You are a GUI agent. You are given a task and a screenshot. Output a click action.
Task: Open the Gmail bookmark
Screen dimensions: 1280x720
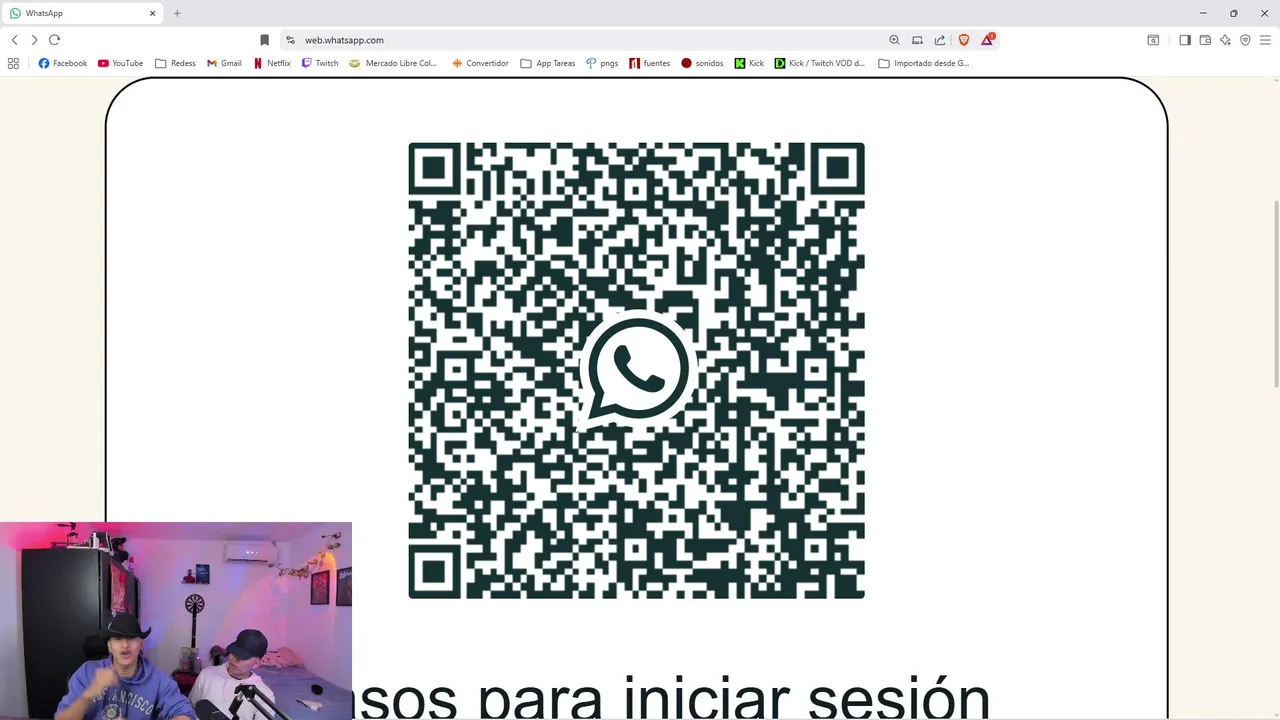pos(224,63)
